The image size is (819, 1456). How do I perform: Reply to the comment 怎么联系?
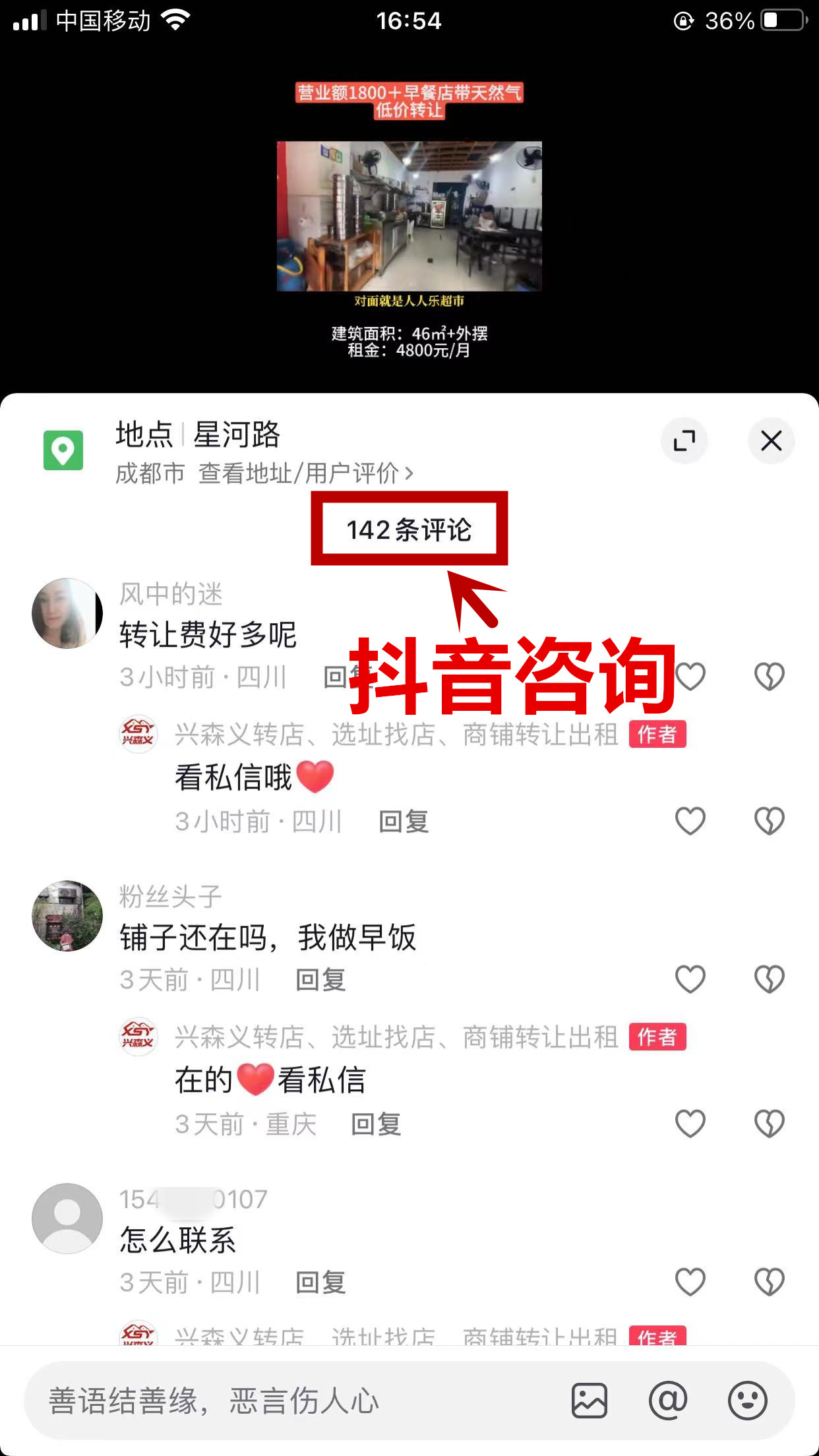click(x=320, y=1283)
